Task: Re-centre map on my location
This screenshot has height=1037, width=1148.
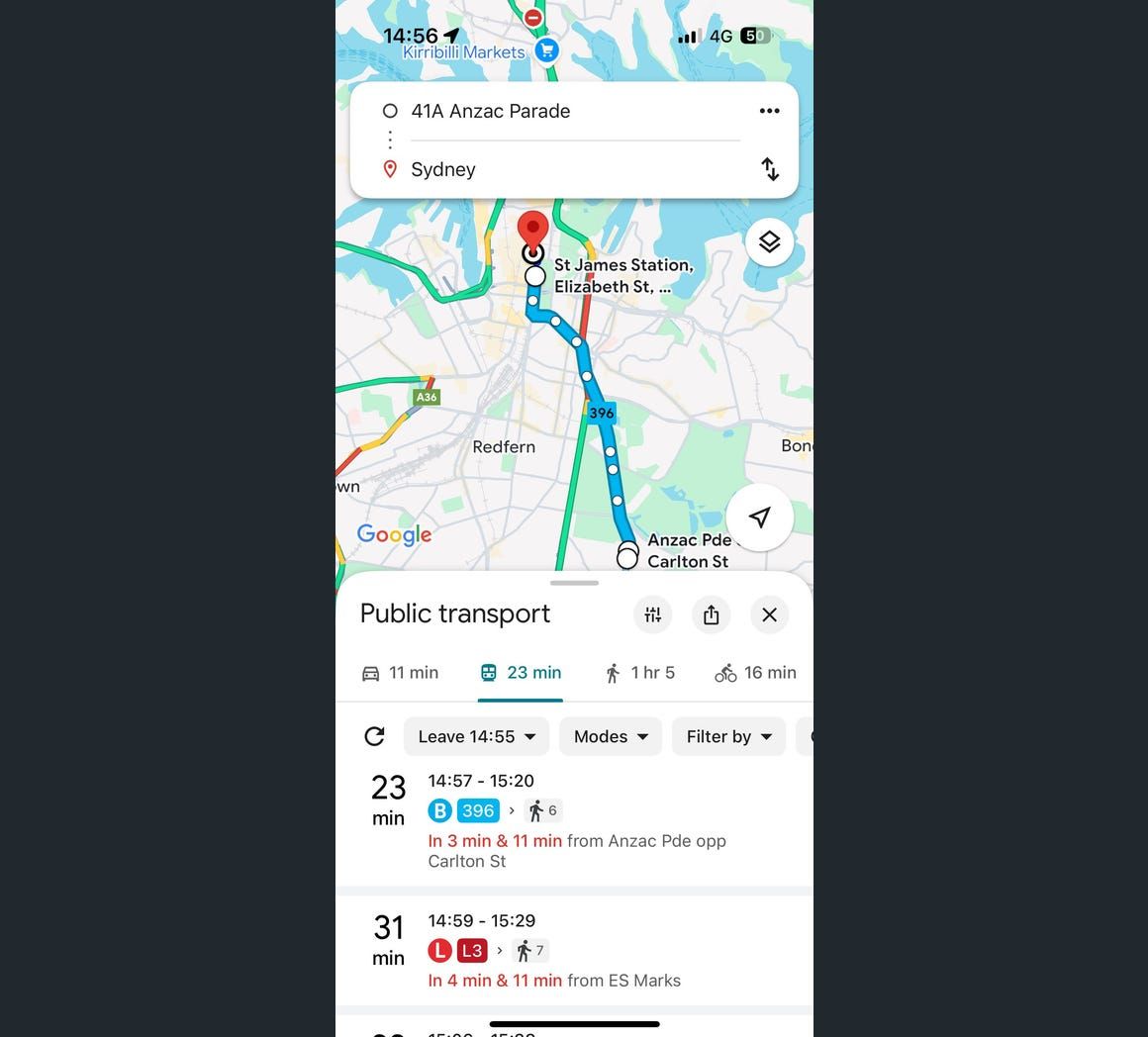Action: coord(759,518)
